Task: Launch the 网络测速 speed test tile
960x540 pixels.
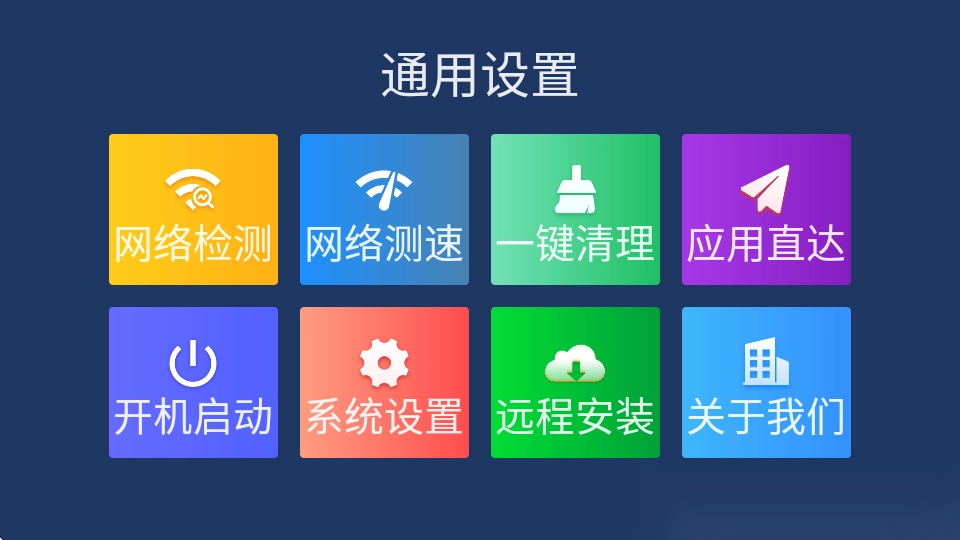Action: coord(384,210)
